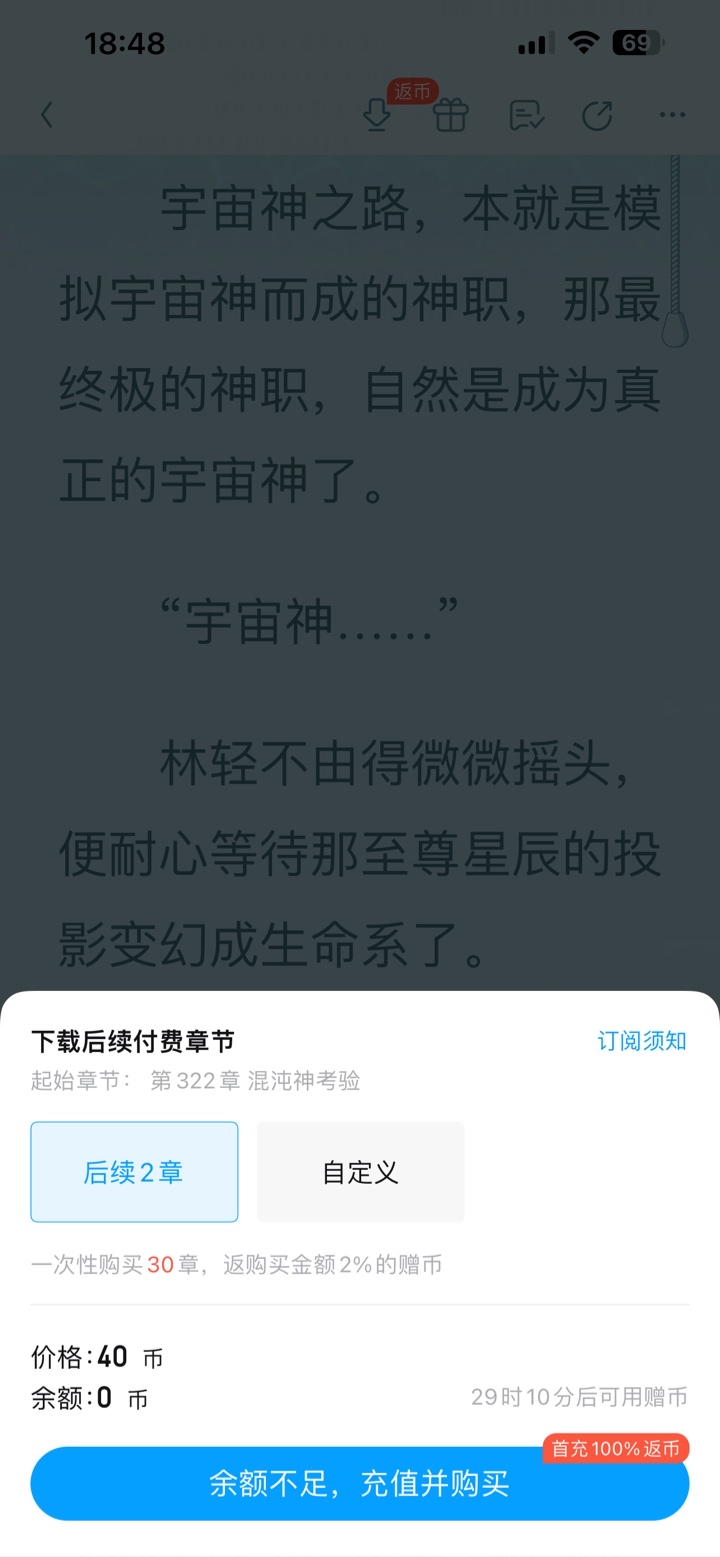720x1557 pixels.
Task: Choose the 自定义 custom chapters option
Action: (x=360, y=1172)
